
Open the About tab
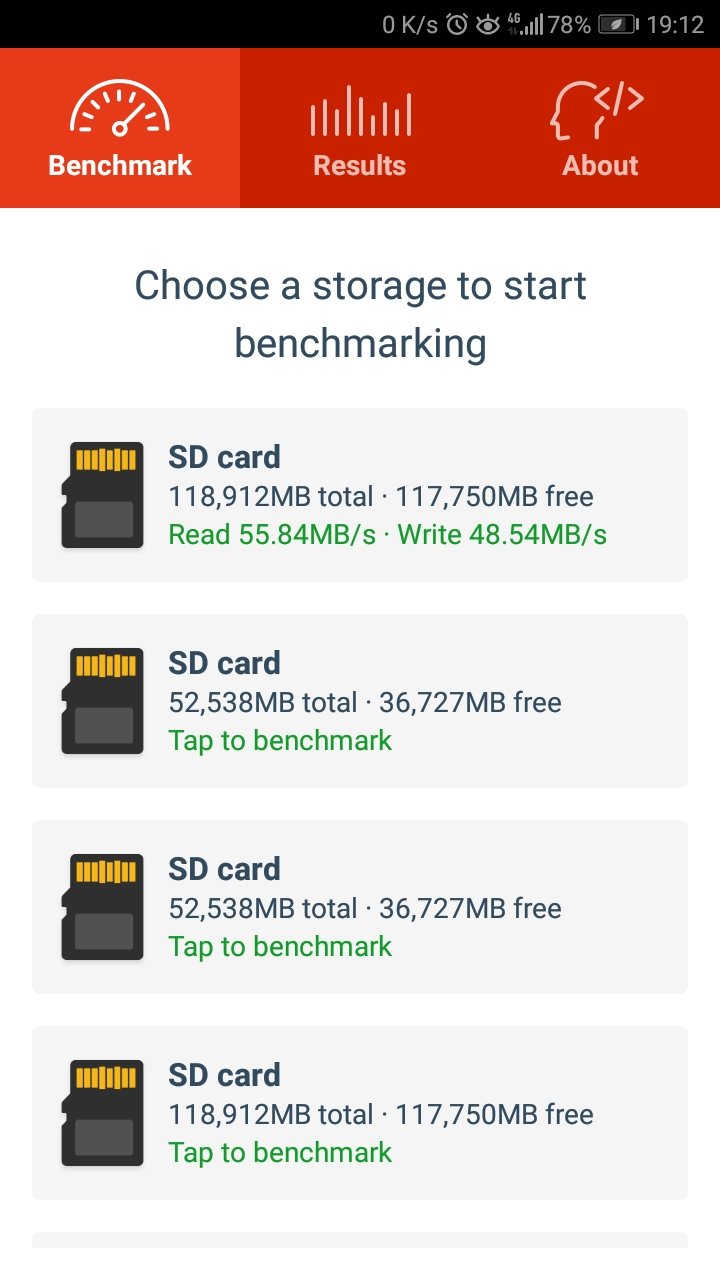600,130
